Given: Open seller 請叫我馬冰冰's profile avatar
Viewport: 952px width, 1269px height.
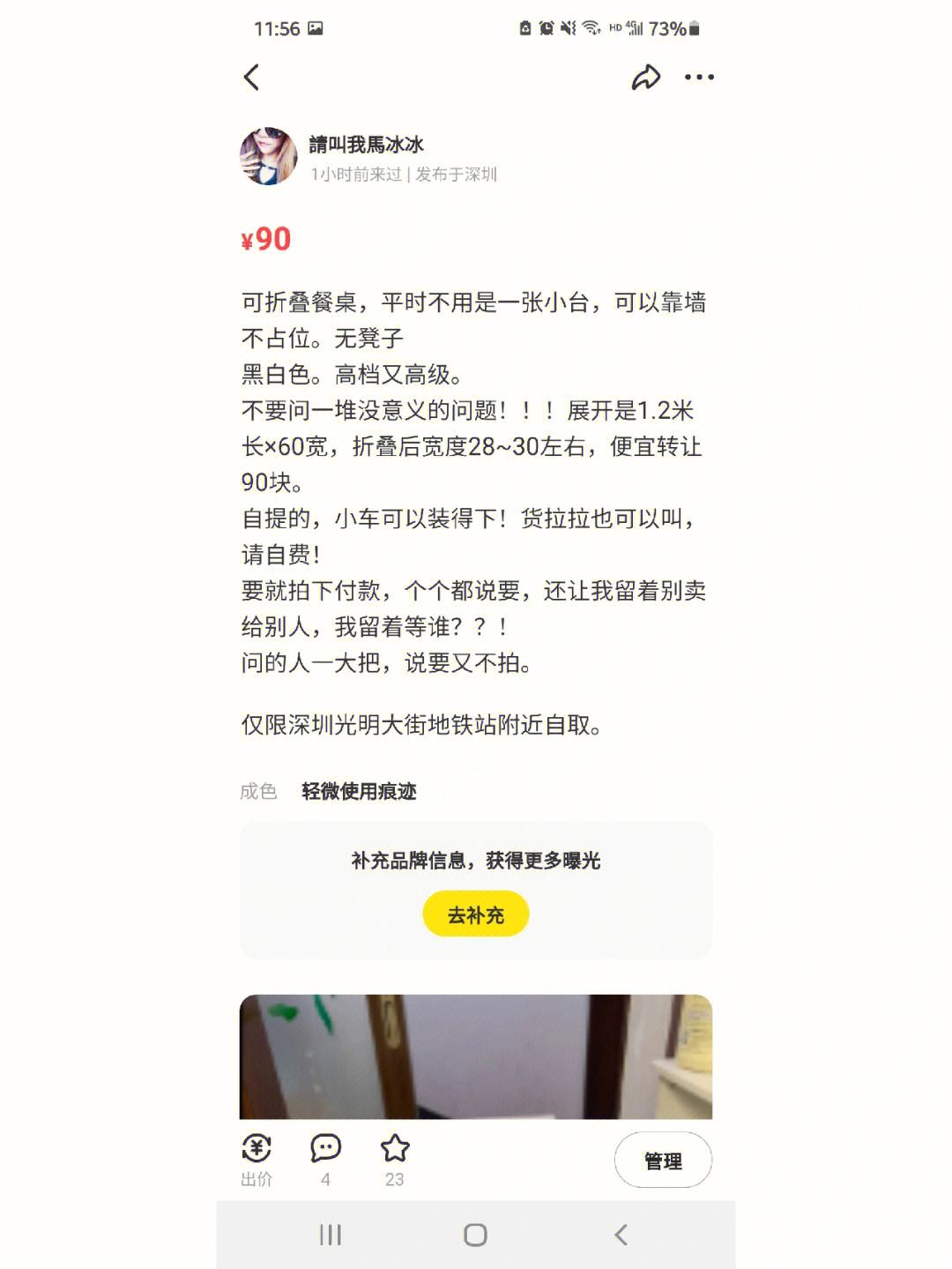Looking at the screenshot, I should [x=269, y=156].
